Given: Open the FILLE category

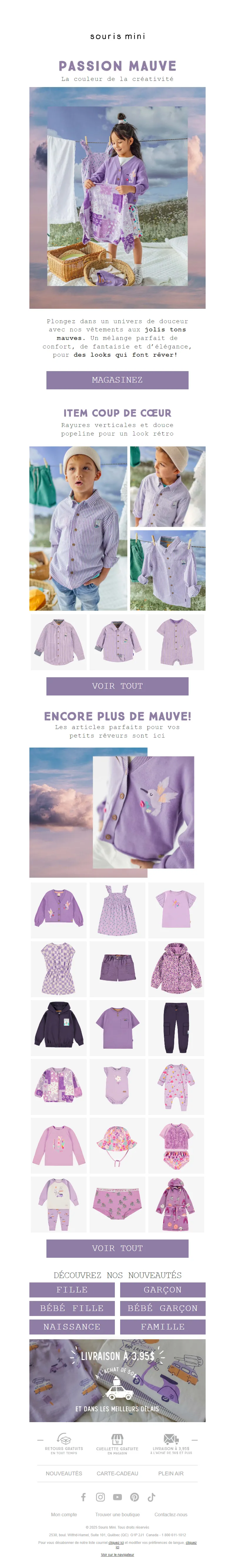Looking at the screenshot, I should (72, 1289).
